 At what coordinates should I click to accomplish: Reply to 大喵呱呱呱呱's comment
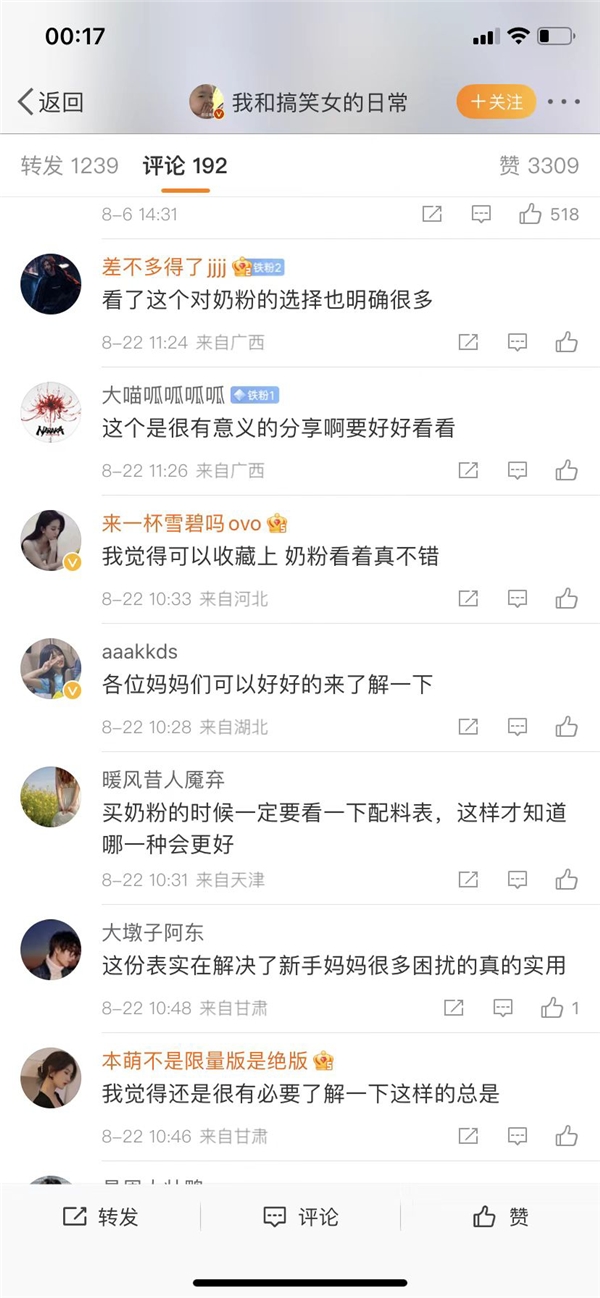(x=517, y=470)
